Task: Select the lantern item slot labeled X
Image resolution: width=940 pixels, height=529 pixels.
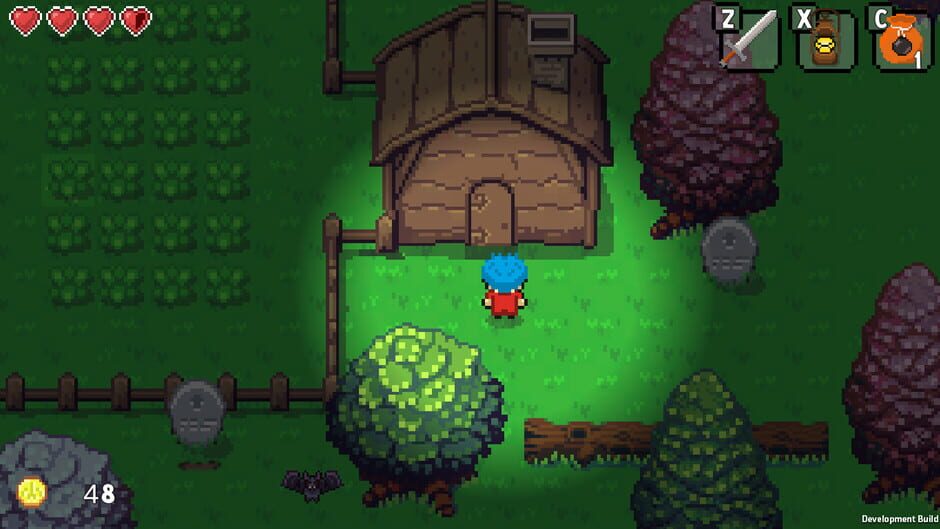Action: tap(826, 39)
